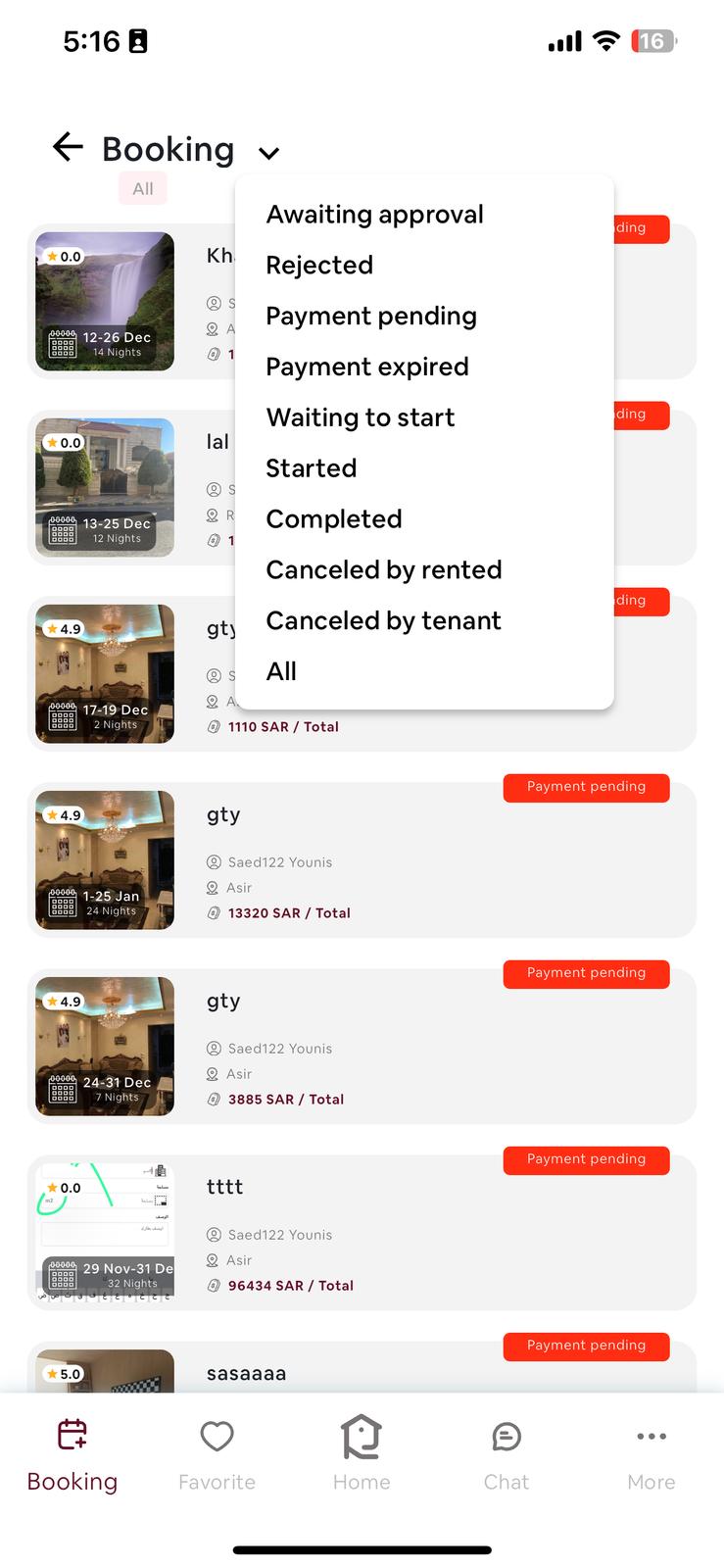Open the sasaaaa booking card
The width and height of the screenshot is (724, 1568).
tap(361, 1370)
